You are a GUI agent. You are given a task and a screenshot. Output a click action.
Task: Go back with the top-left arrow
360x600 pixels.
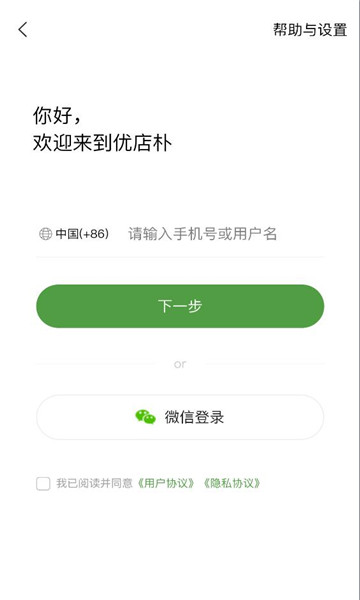coord(23,29)
